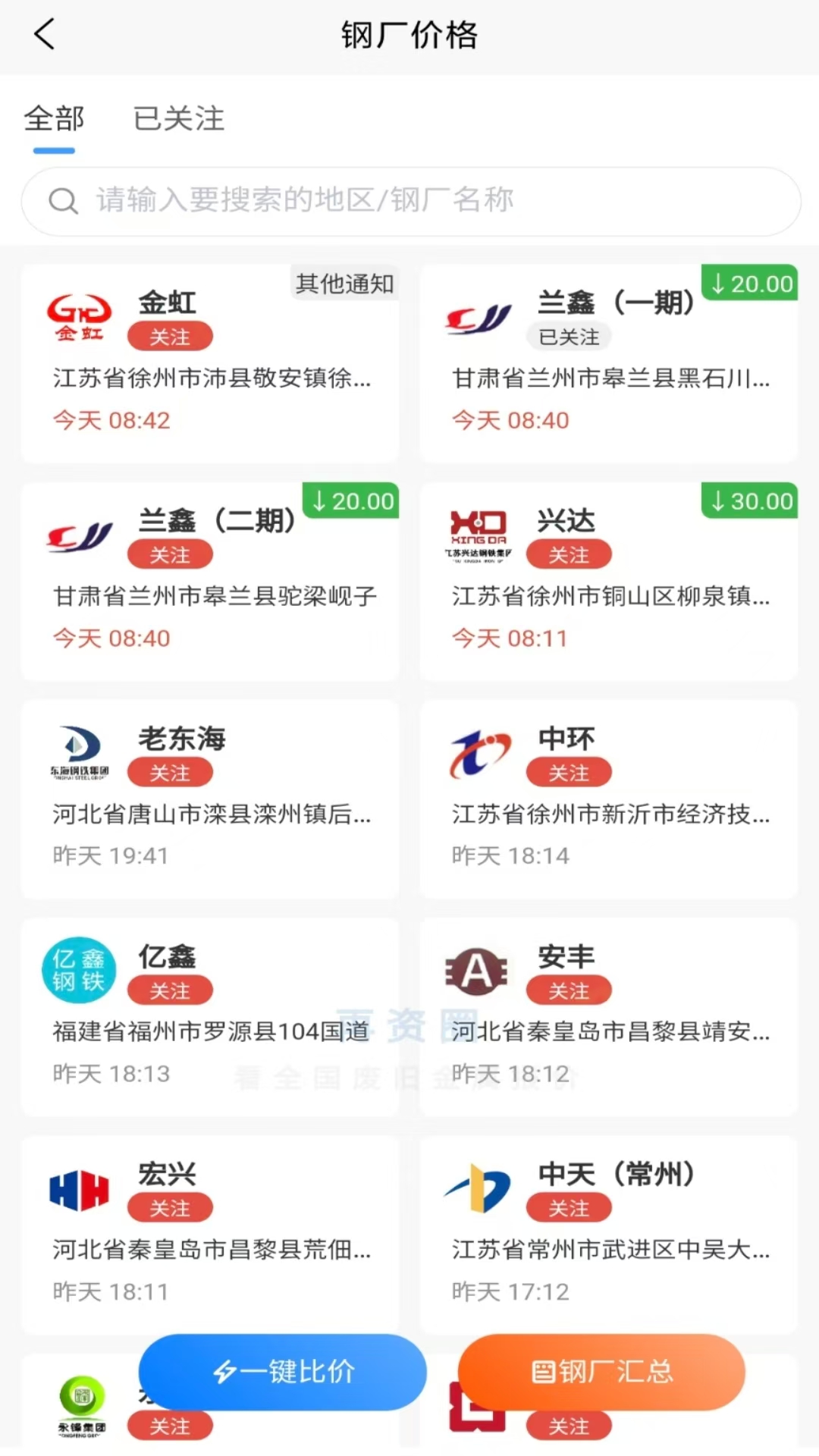Follow the 宏兴 steel mill
Screen dimensions: 819x1456
[x=170, y=1208]
